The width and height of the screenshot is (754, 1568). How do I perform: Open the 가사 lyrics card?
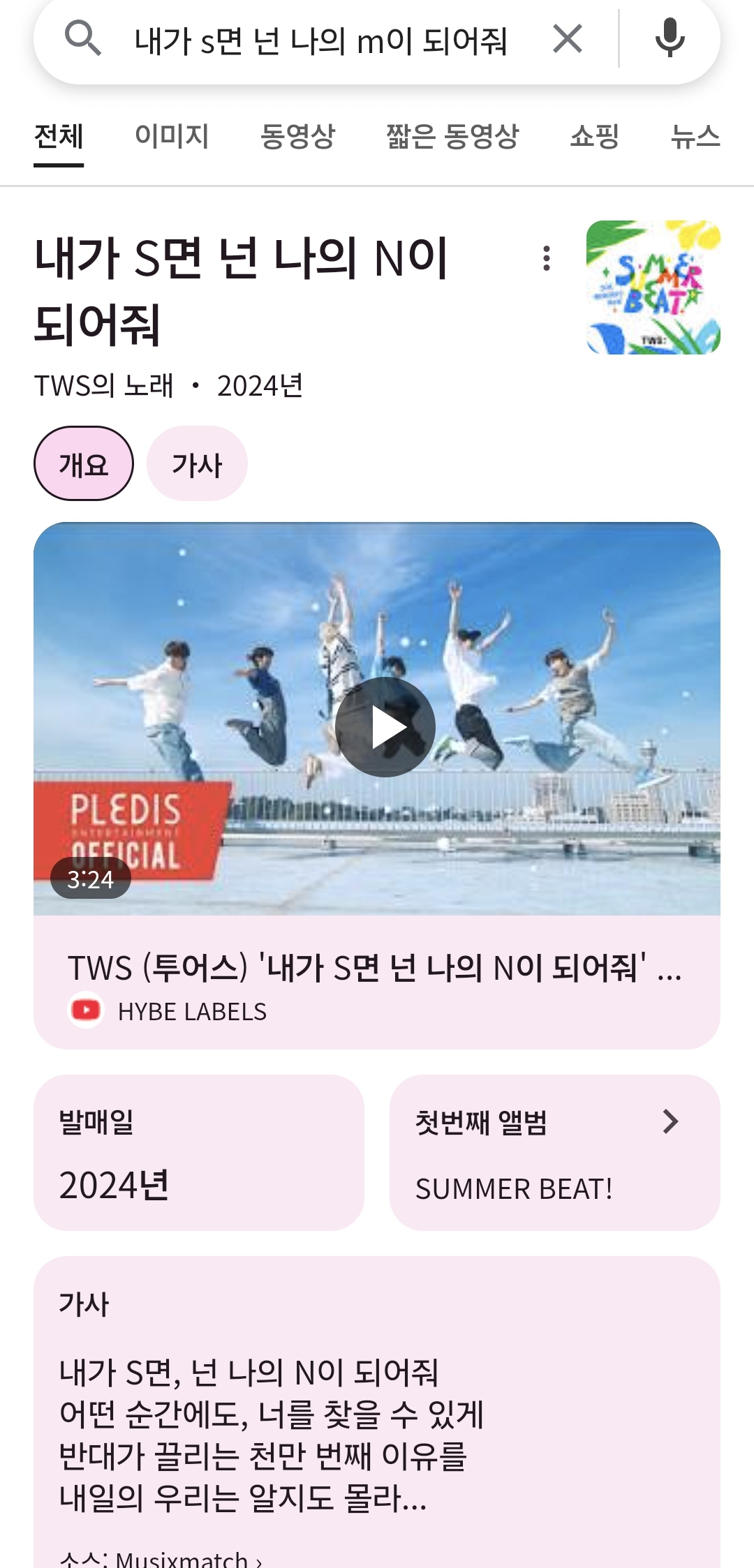[377, 1412]
